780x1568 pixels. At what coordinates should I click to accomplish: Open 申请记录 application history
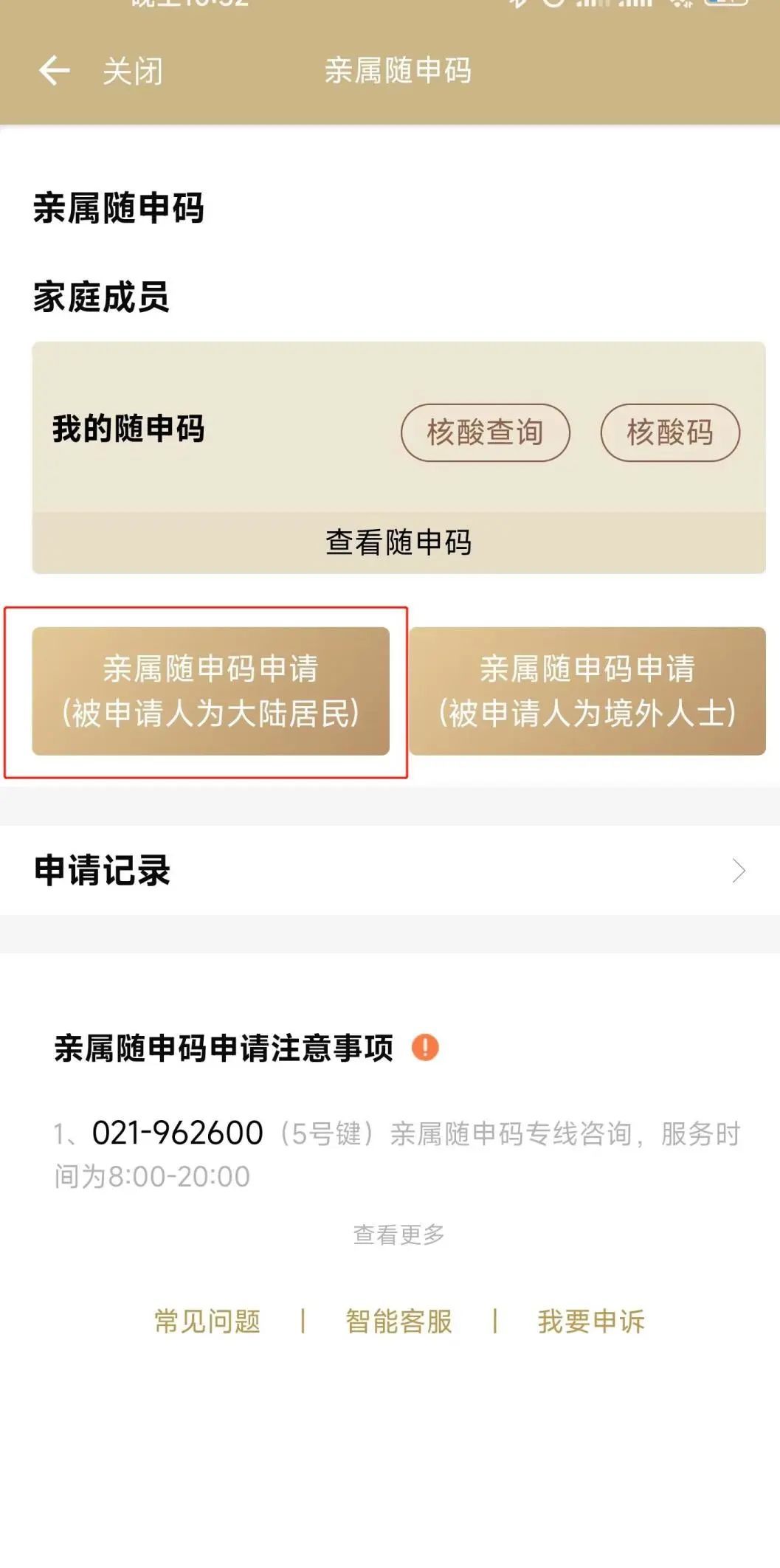point(390,871)
